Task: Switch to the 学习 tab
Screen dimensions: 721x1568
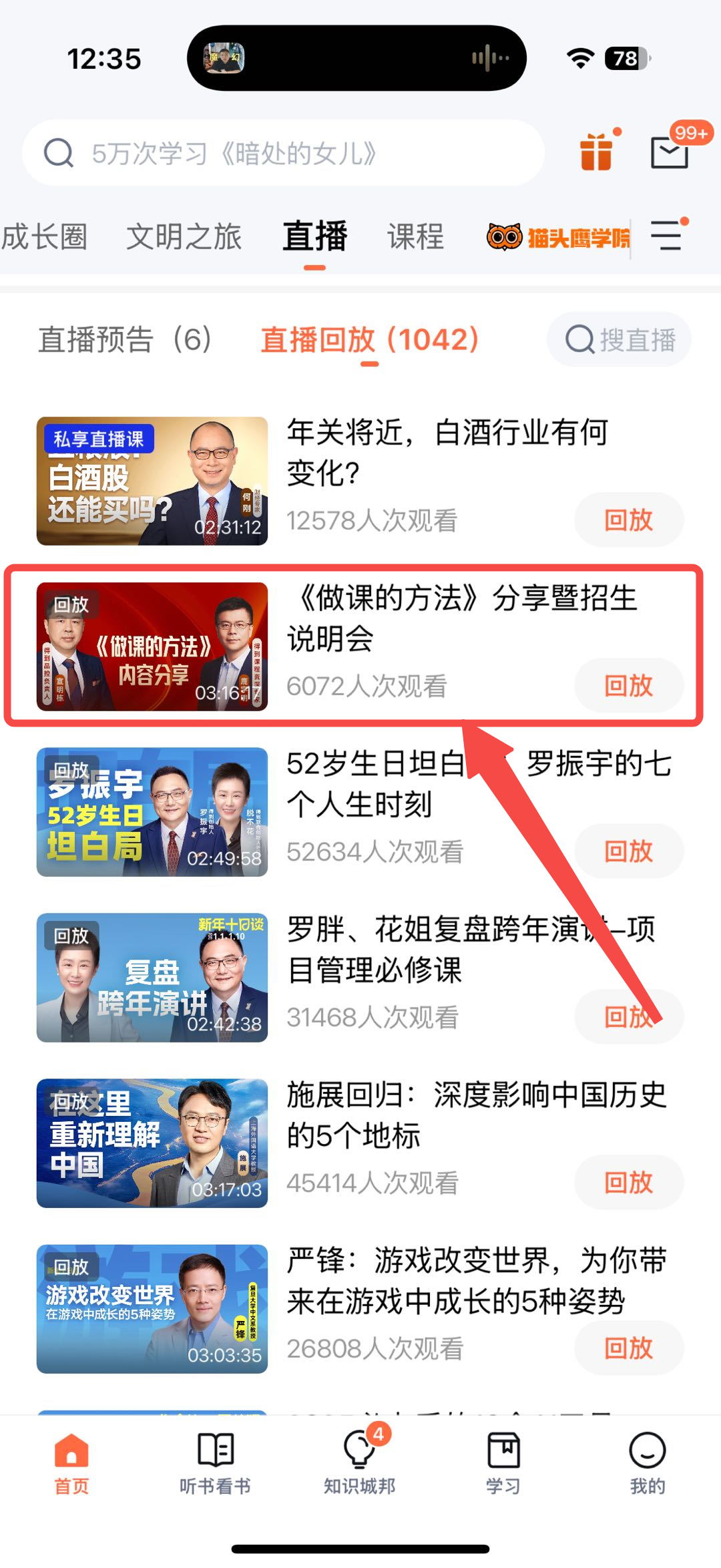Action: [503, 1464]
